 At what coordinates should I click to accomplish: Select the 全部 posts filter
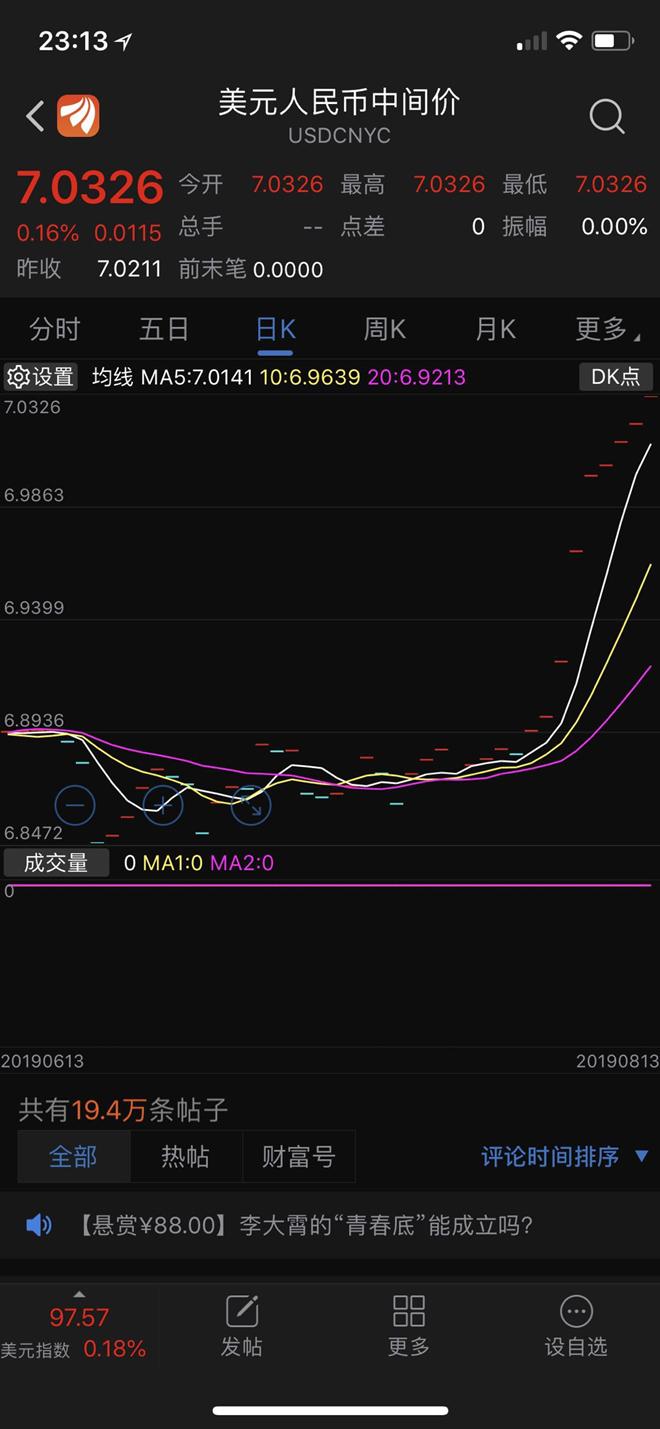coord(74,1157)
